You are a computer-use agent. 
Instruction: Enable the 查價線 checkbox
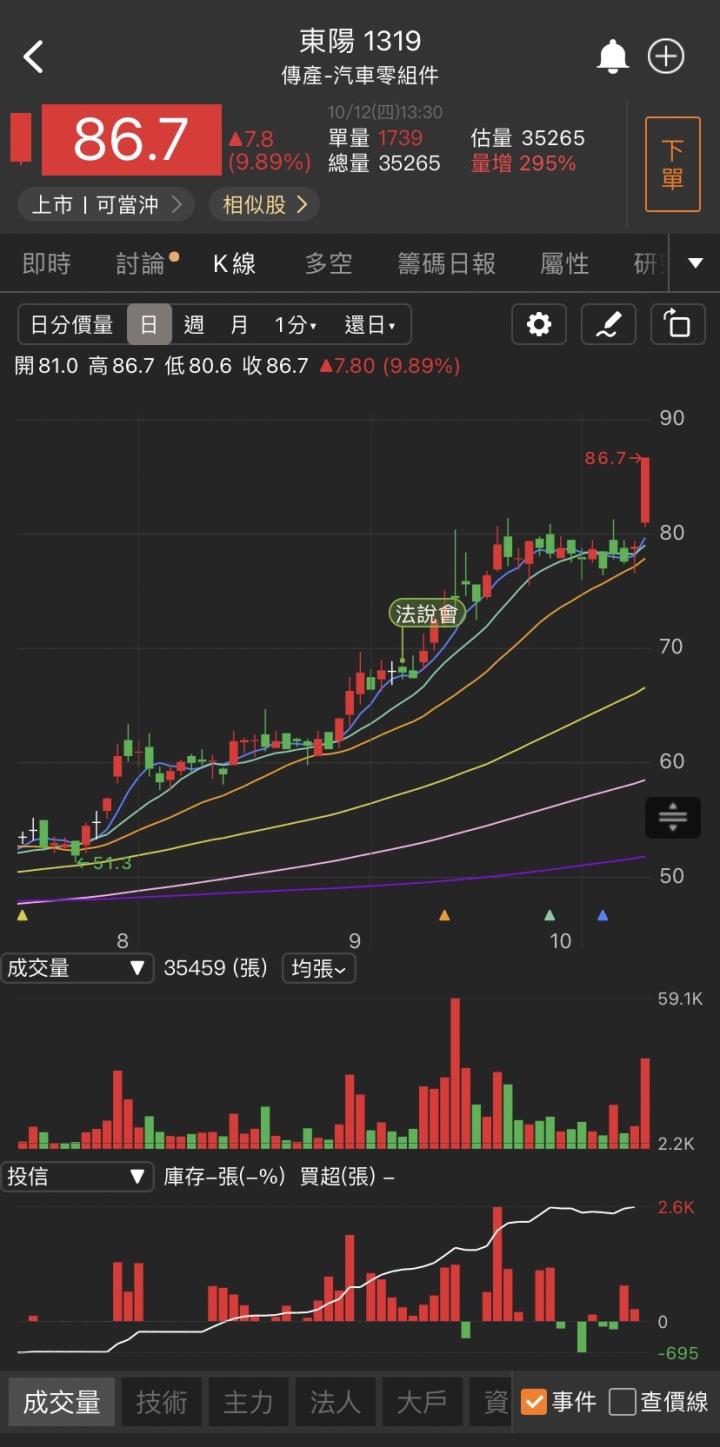(622, 1402)
